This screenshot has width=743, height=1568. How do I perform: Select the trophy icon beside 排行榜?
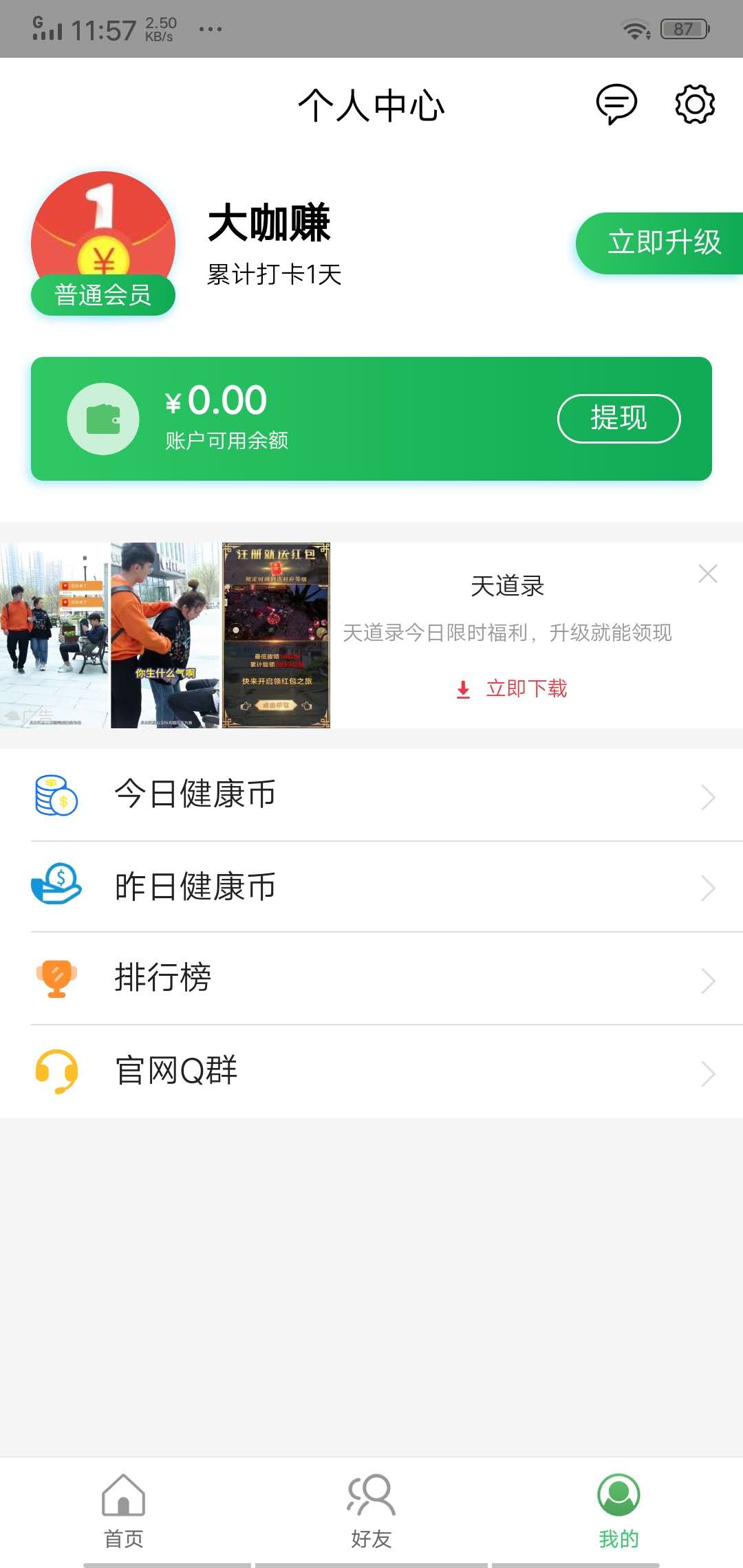(55, 978)
